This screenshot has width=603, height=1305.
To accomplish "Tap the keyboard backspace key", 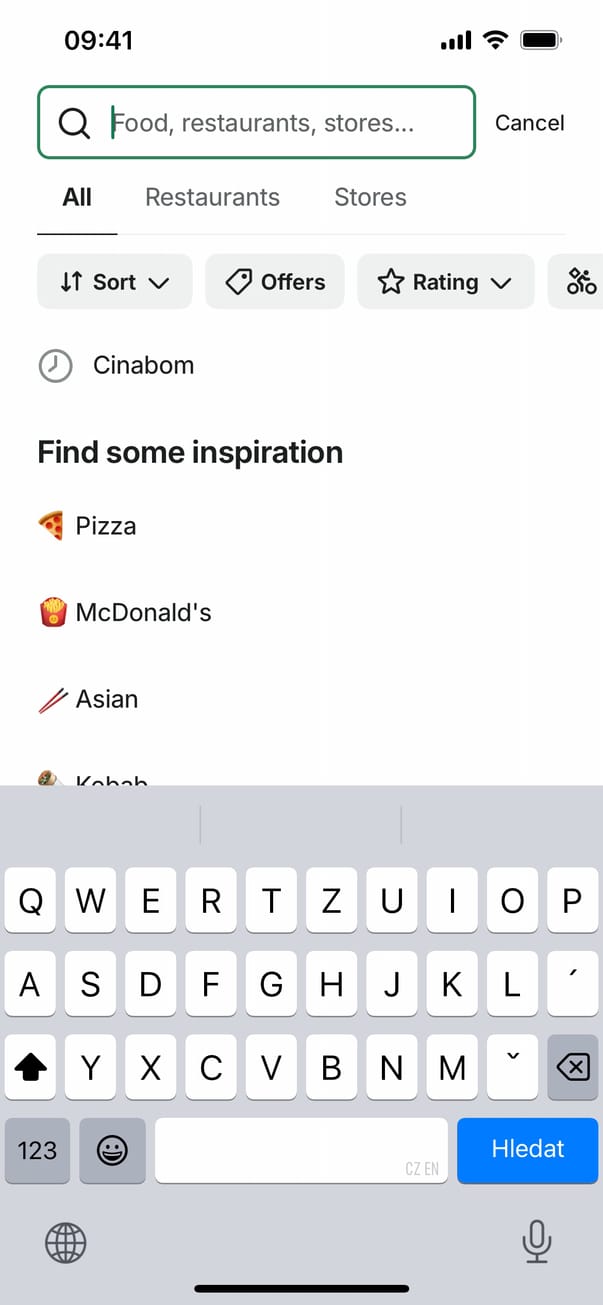I will click(573, 1068).
